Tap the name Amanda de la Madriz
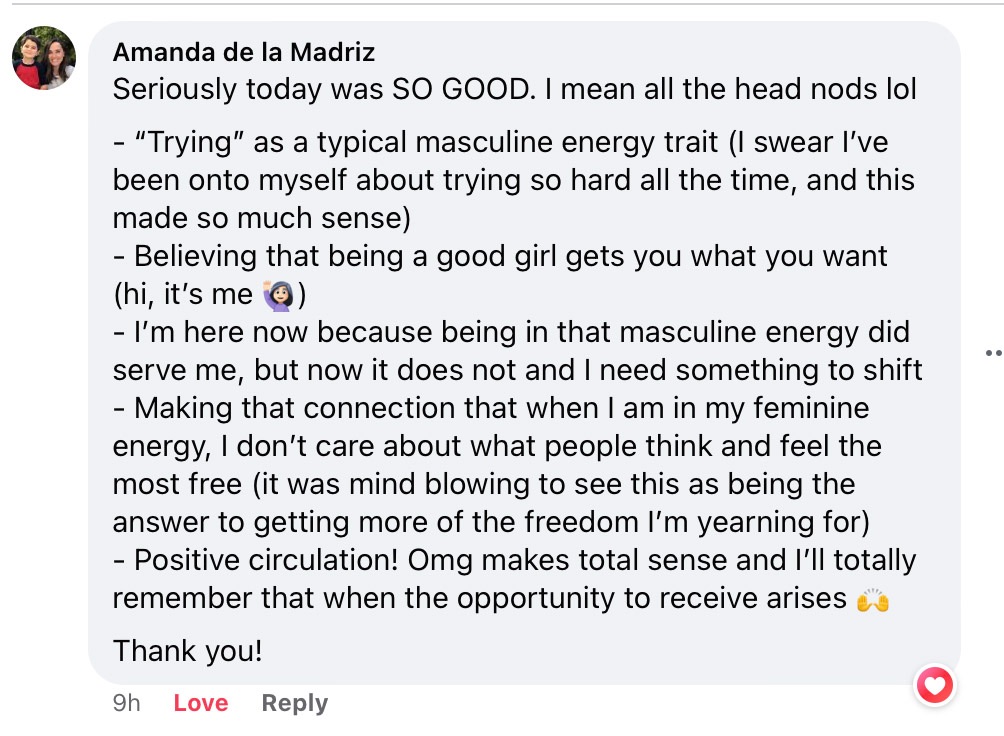 243,52
